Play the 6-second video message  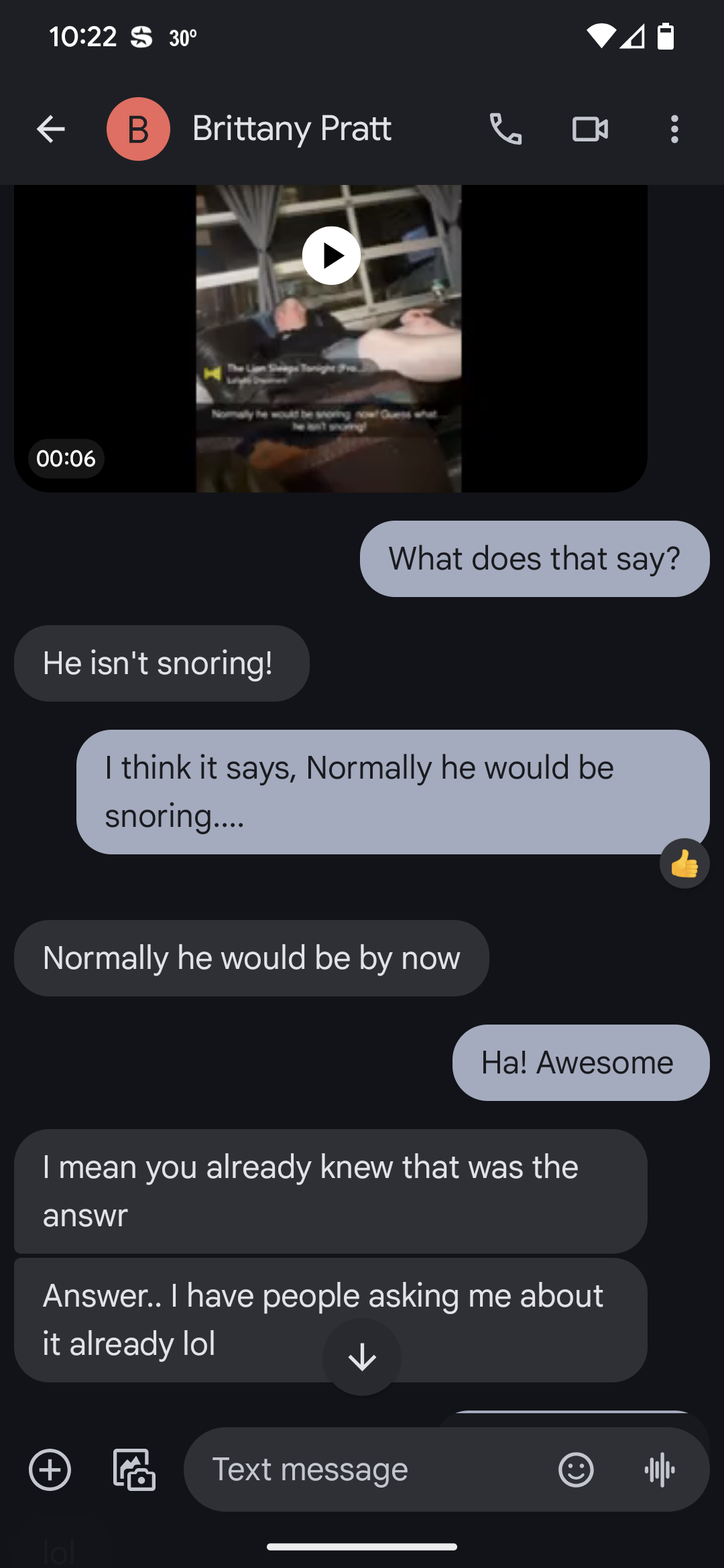click(331, 256)
